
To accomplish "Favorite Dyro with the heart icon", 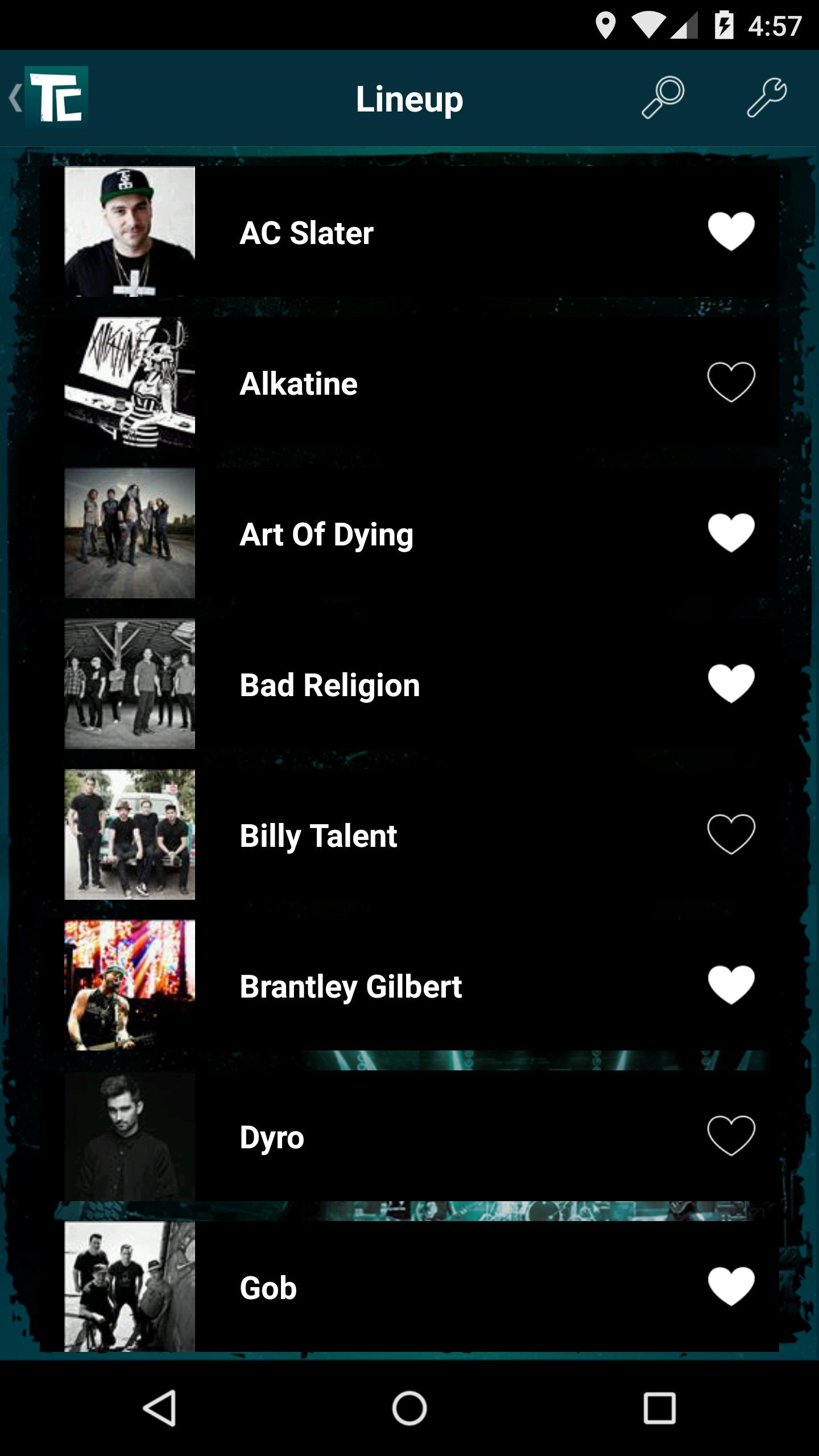I will click(x=731, y=1136).
